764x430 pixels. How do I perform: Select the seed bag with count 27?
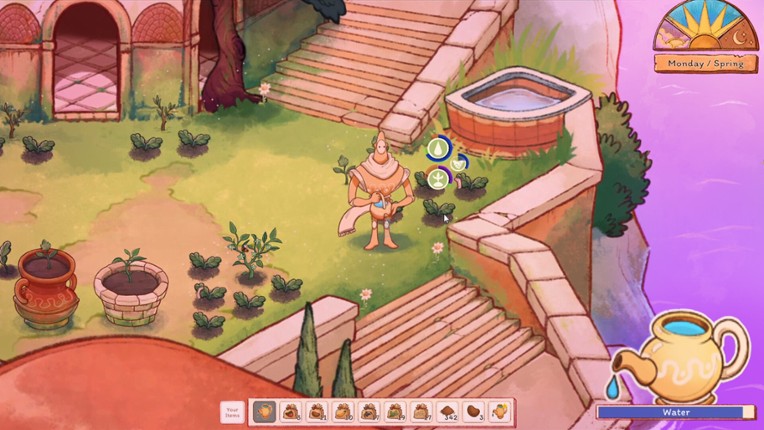[422, 412]
